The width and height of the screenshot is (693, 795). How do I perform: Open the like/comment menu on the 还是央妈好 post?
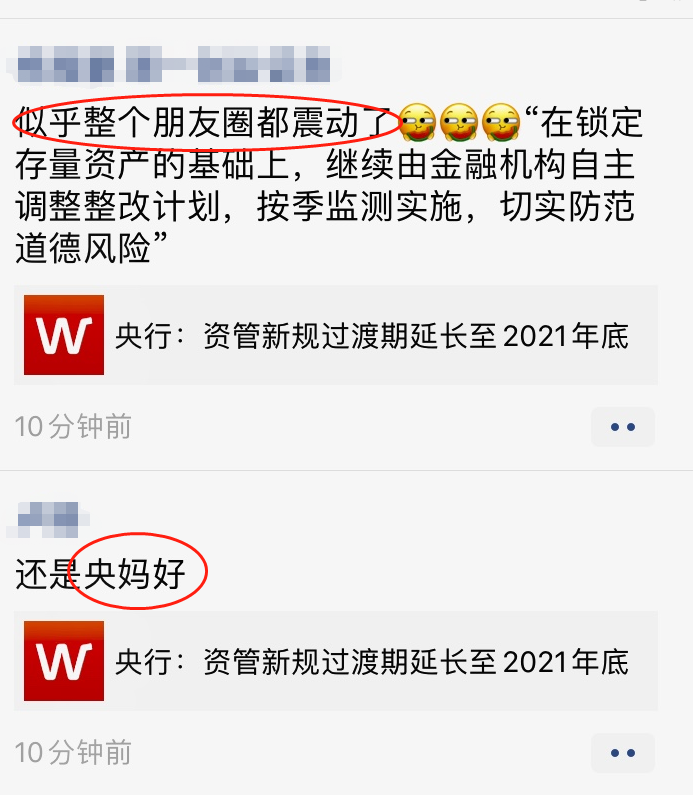point(622,752)
